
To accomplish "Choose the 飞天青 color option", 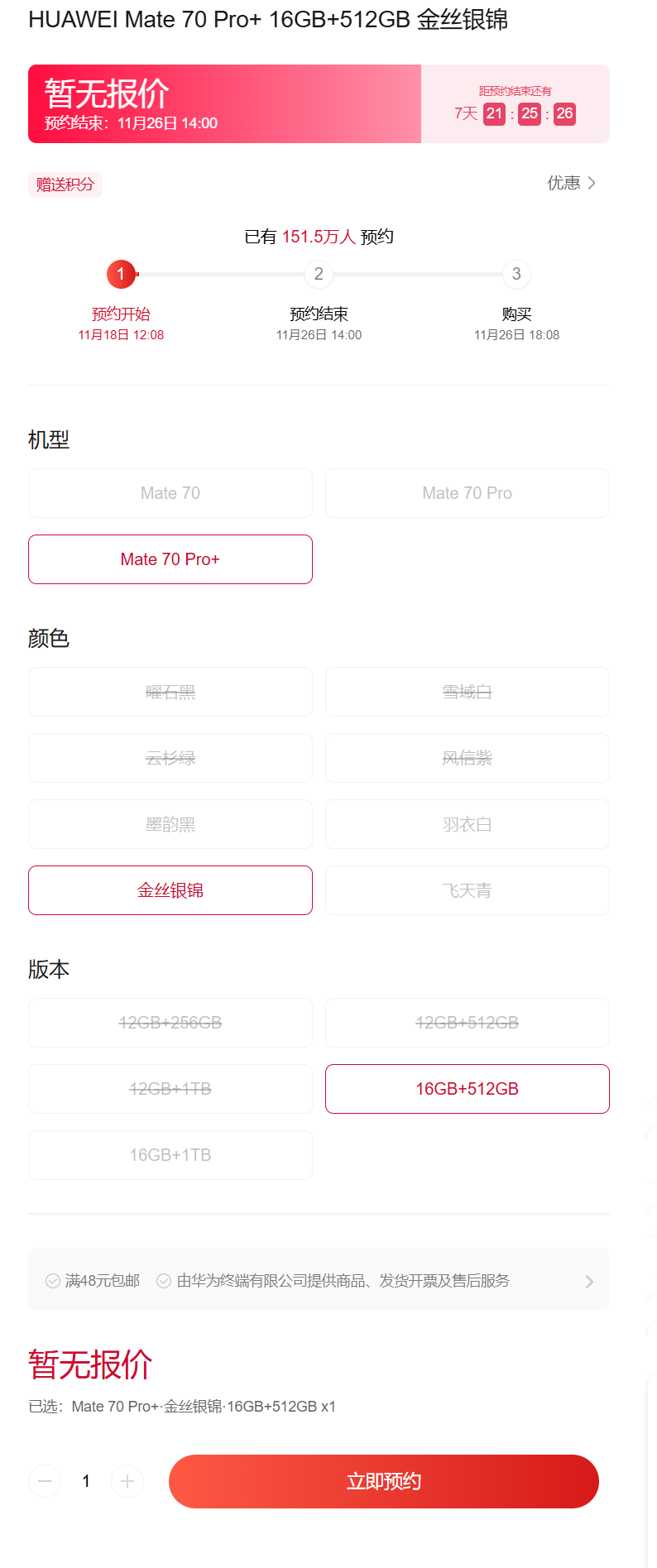I will tap(467, 890).
